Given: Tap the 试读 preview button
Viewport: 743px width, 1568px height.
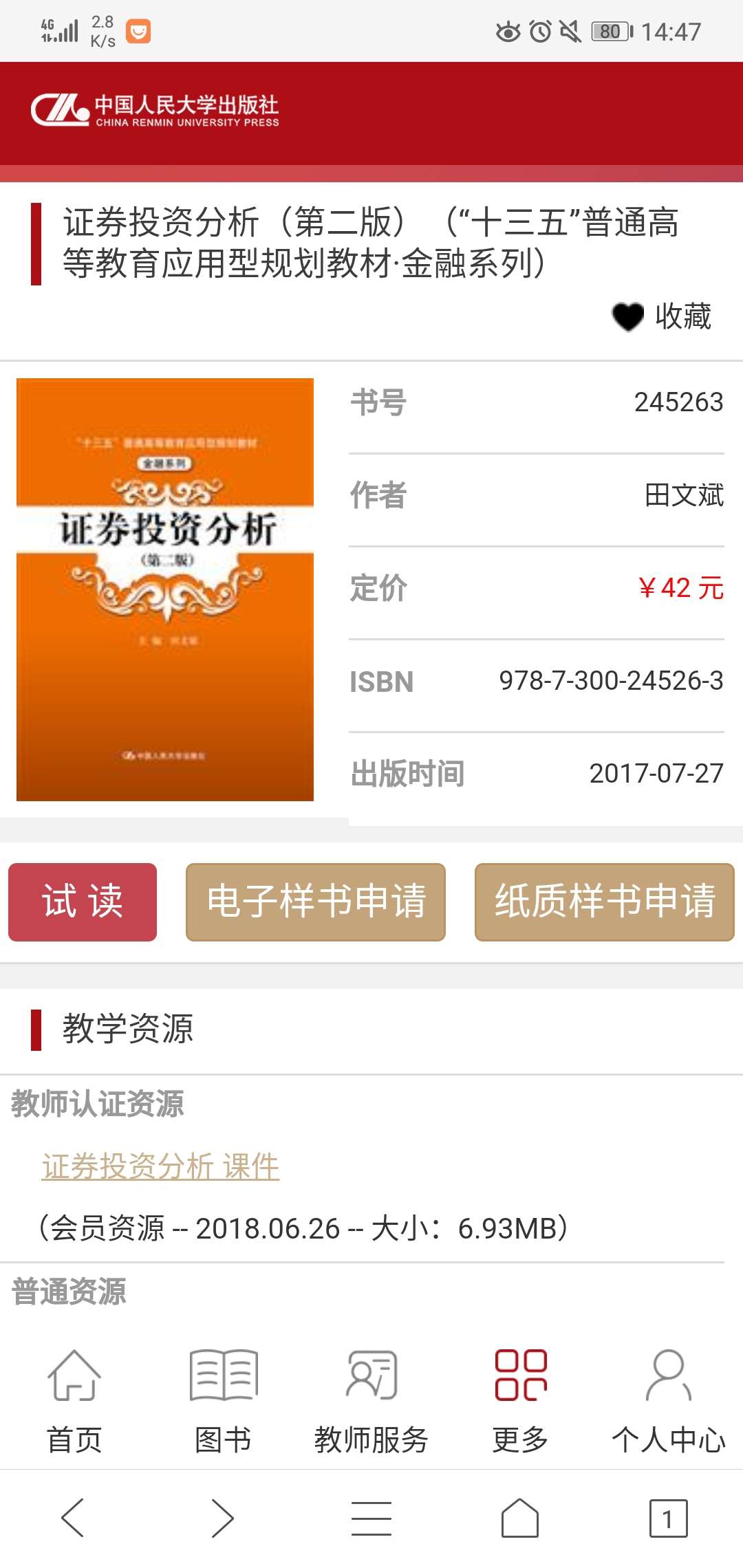Looking at the screenshot, I should (x=83, y=902).
